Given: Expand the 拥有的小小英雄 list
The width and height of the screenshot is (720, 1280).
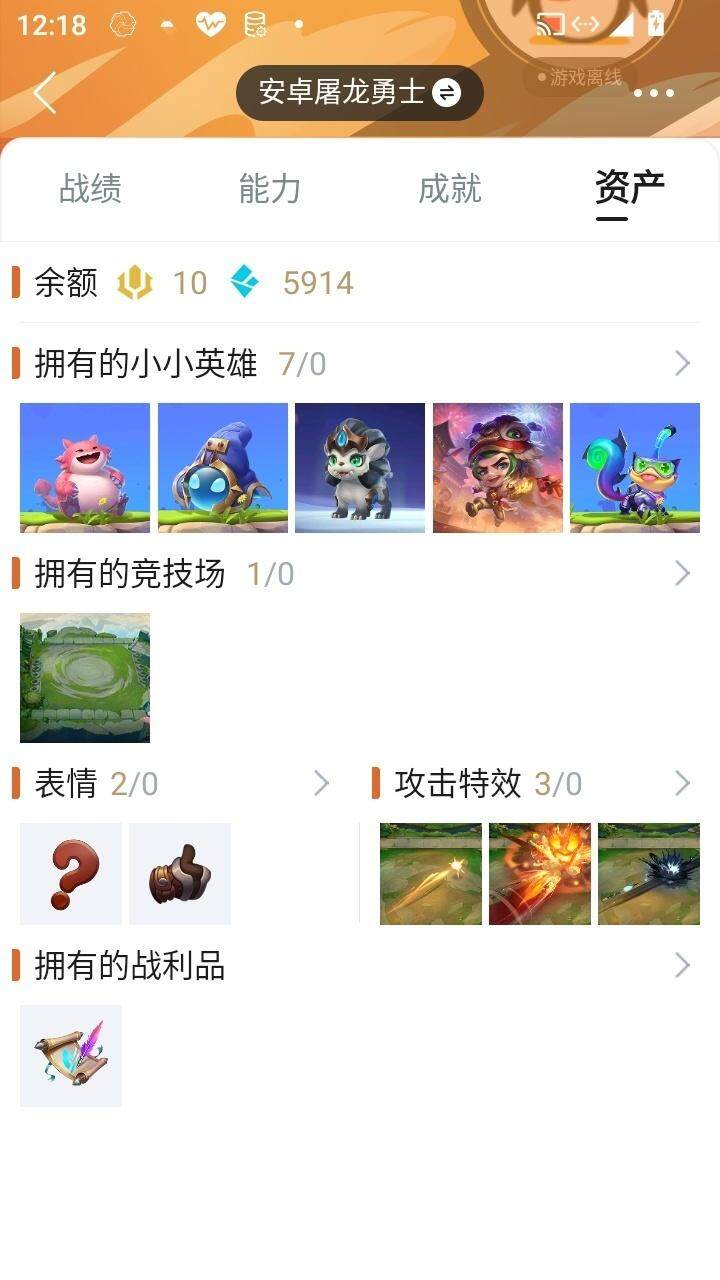Looking at the screenshot, I should point(682,364).
